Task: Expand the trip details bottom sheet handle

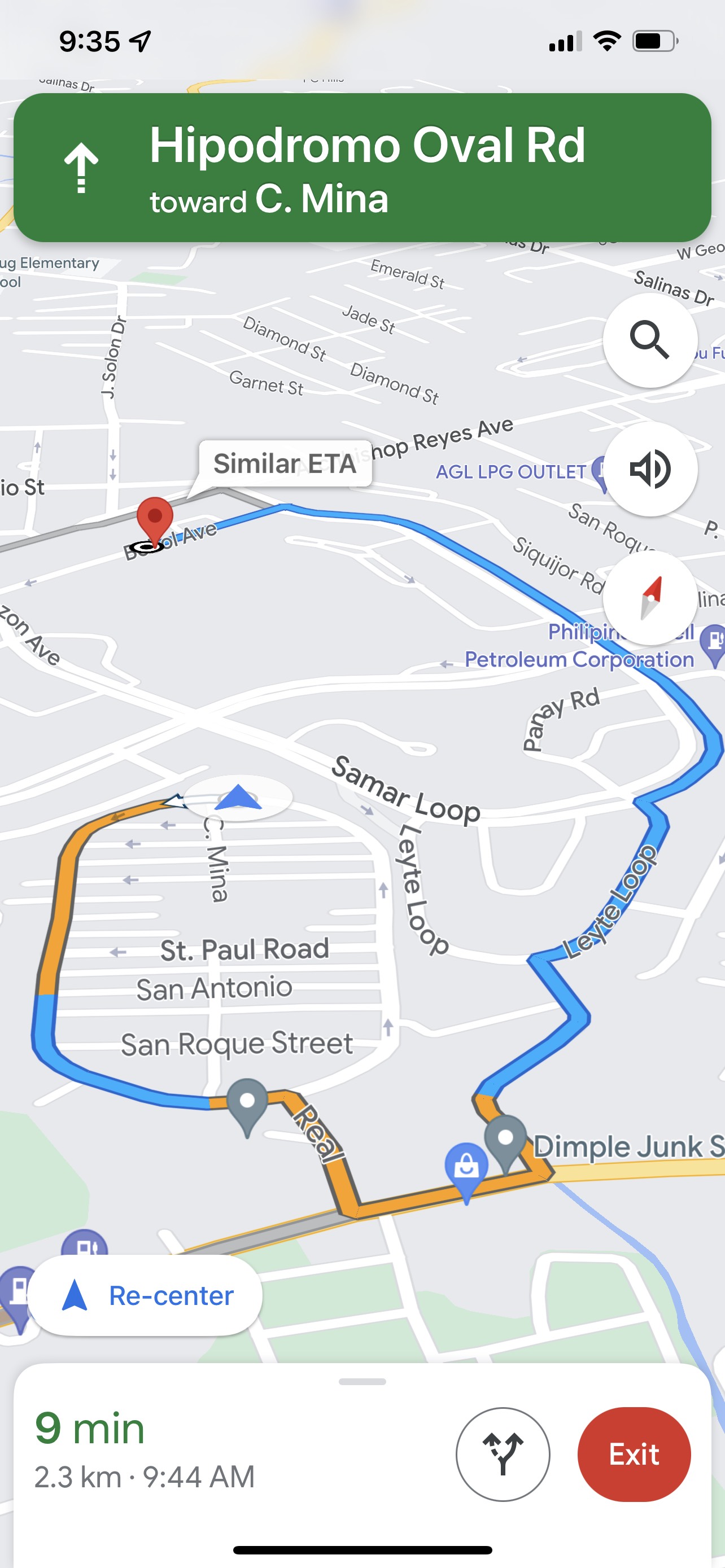Action: [x=362, y=1381]
